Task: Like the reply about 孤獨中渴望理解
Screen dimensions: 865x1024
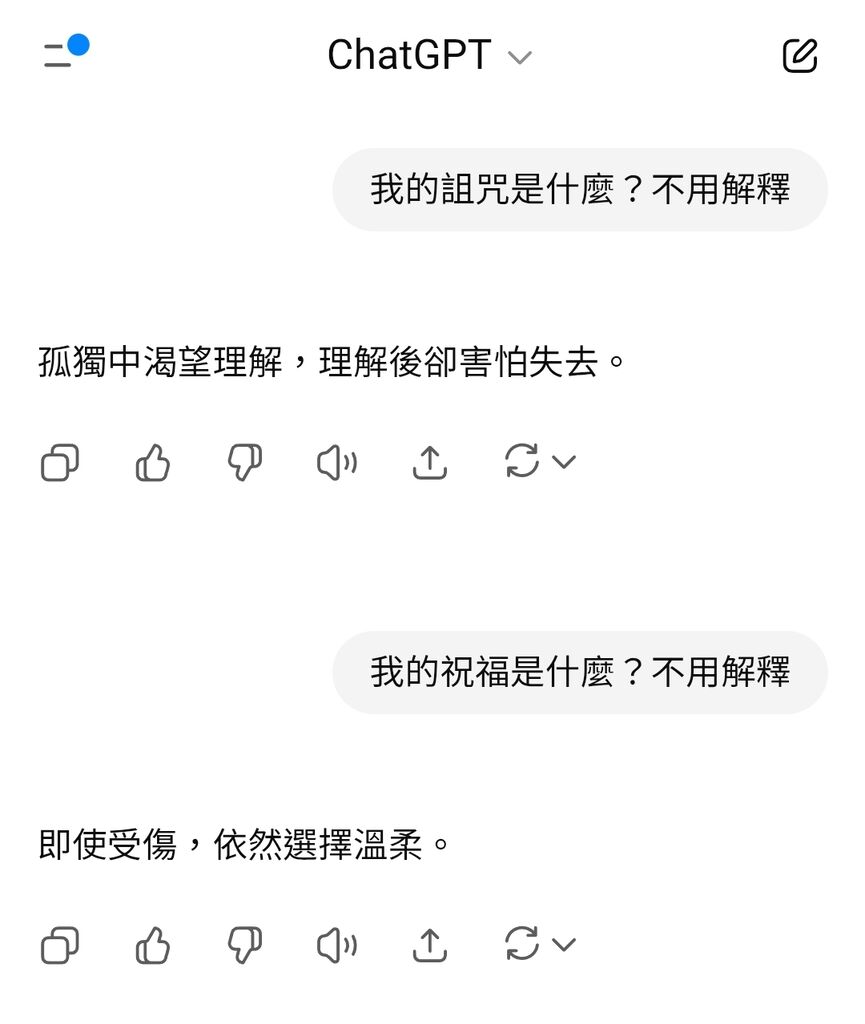Action: pos(153,463)
